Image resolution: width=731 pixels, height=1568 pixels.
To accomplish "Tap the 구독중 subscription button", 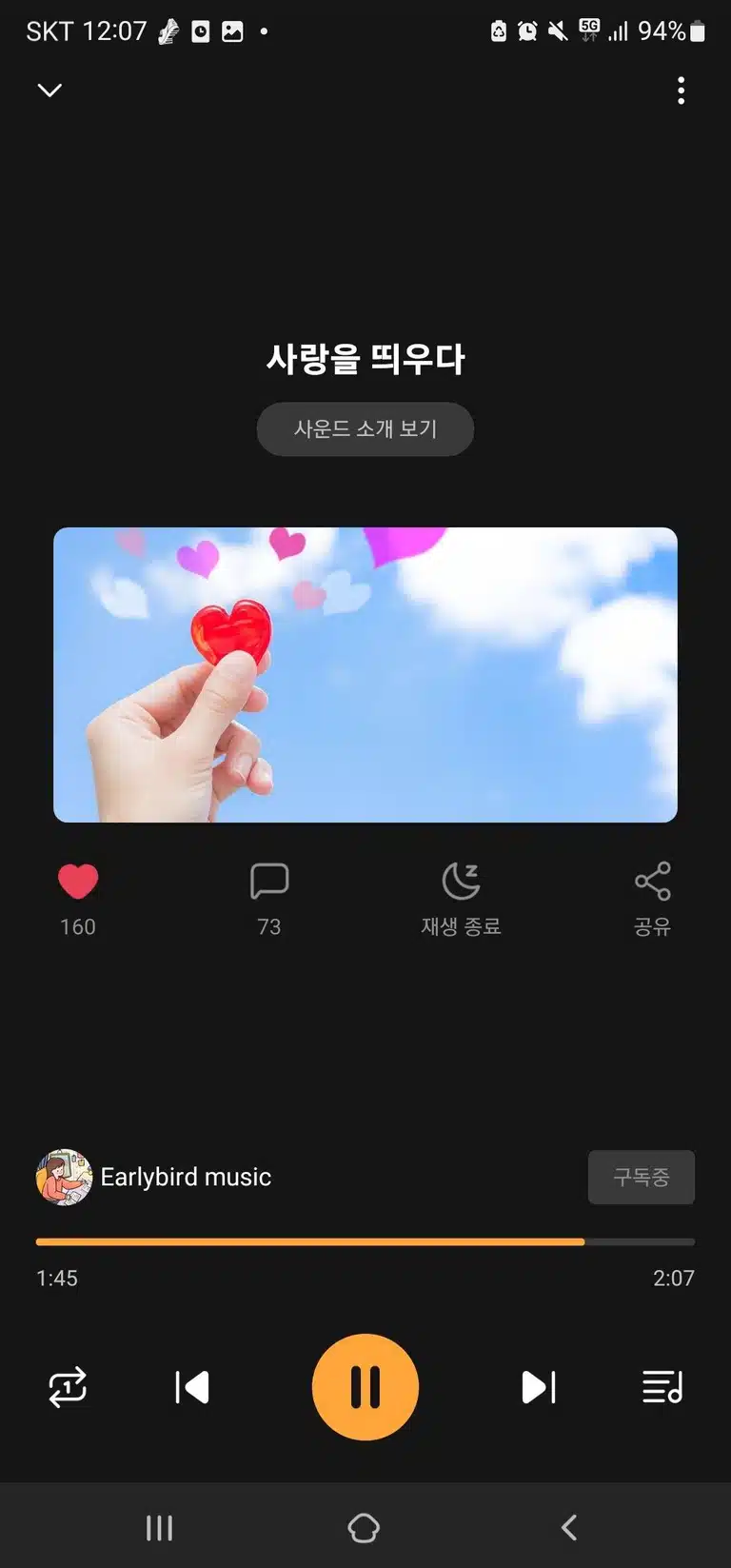I will (x=642, y=1177).
